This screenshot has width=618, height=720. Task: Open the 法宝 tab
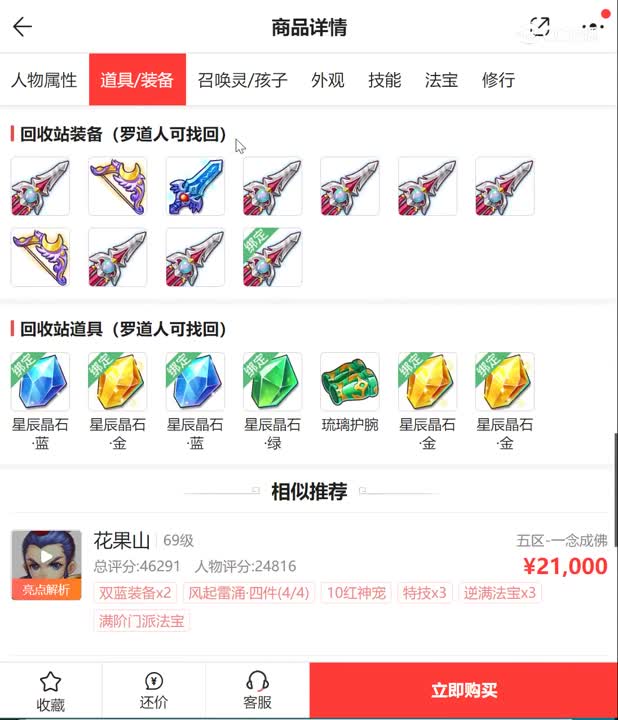(x=441, y=80)
